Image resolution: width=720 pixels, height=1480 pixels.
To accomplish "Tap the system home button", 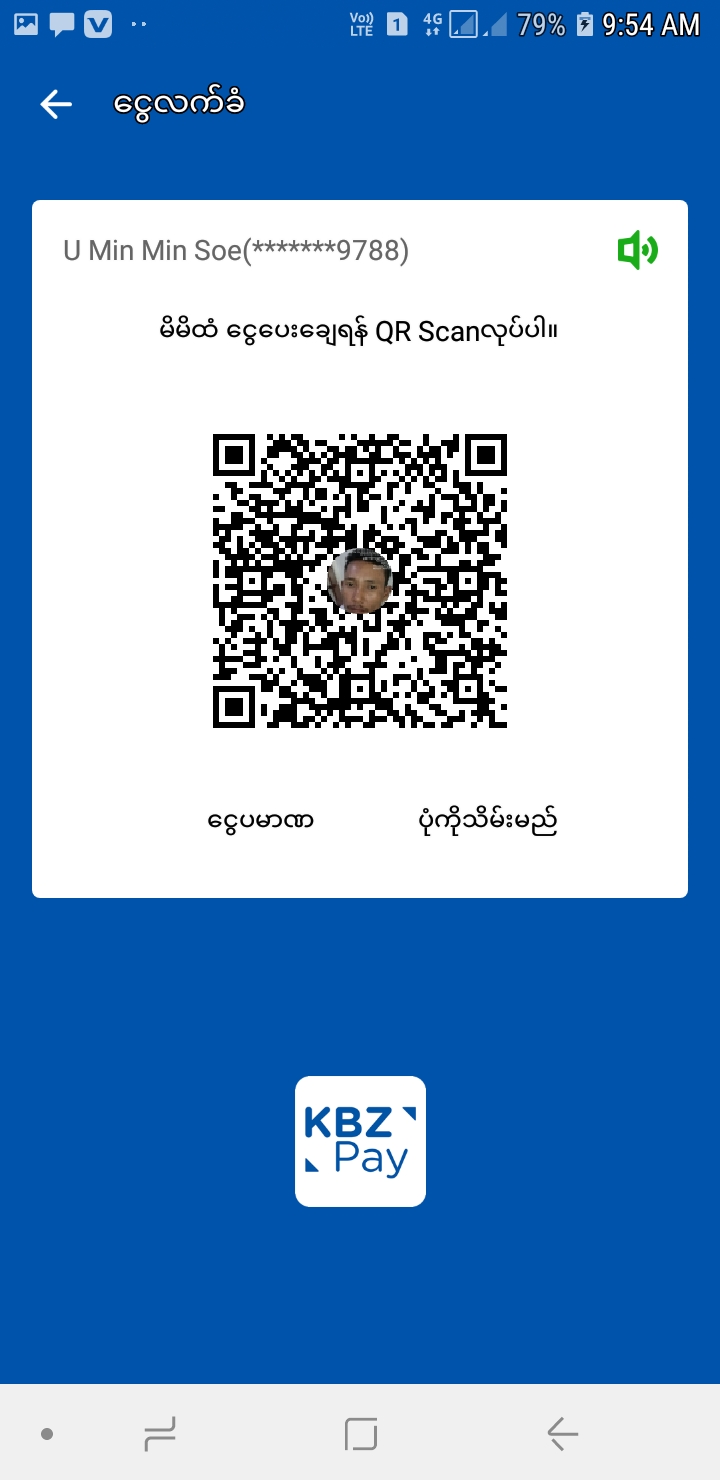I will coord(361,1434).
